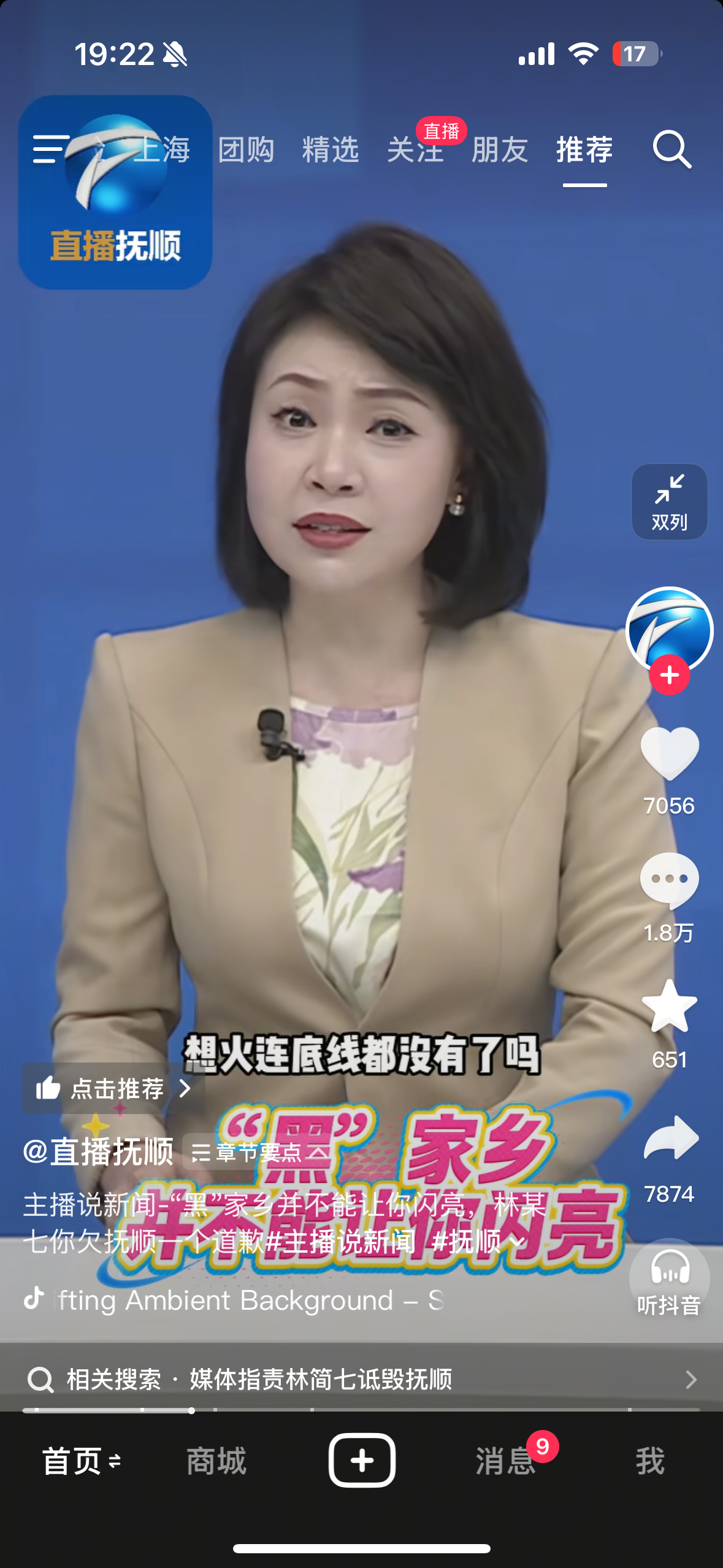The height and width of the screenshot is (1568, 723).
Task: Open the side drawer menu
Action: (x=50, y=149)
